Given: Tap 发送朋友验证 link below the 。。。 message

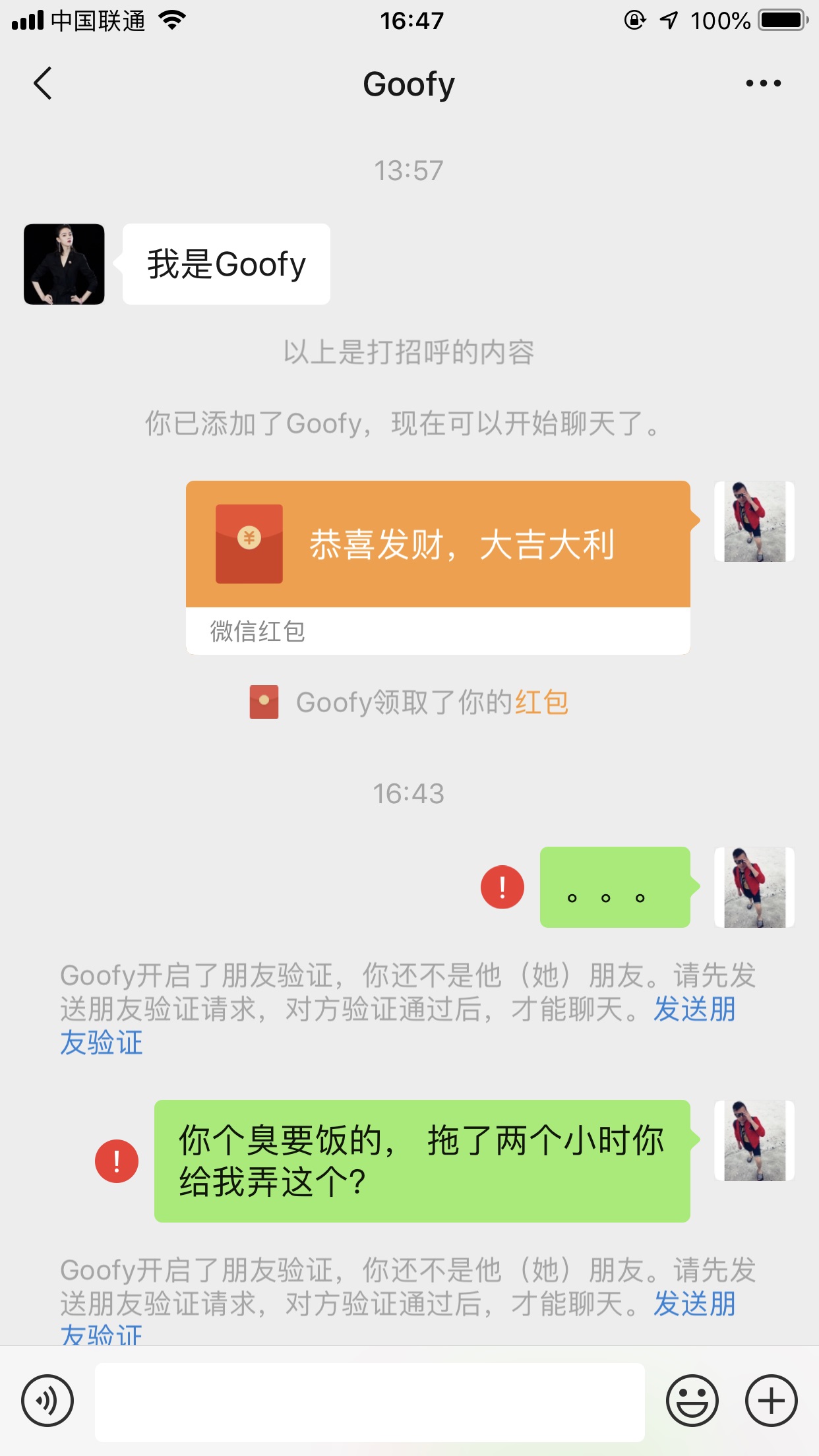Looking at the screenshot, I should point(694,1010).
